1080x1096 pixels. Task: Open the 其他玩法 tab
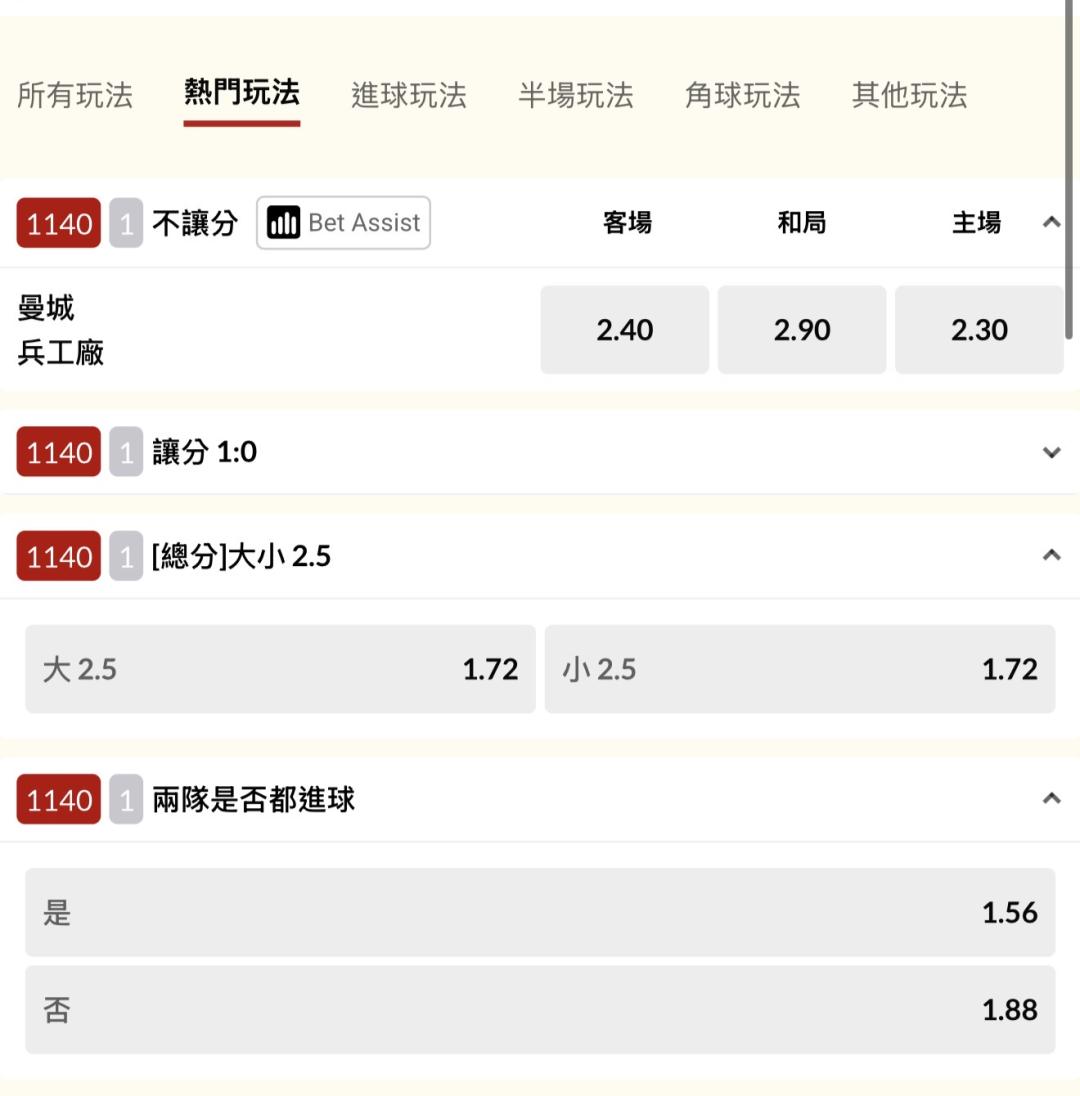(909, 95)
